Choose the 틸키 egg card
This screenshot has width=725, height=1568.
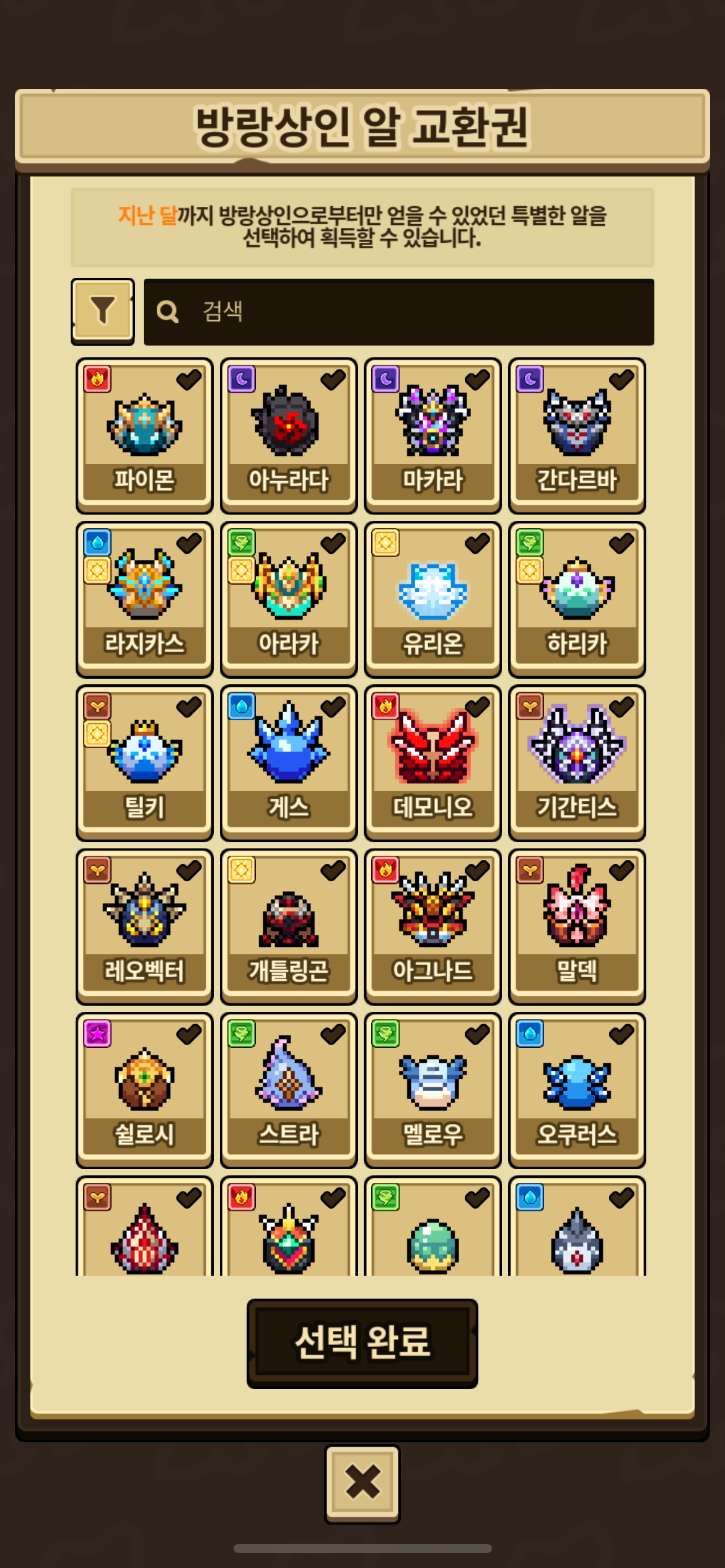click(144, 763)
